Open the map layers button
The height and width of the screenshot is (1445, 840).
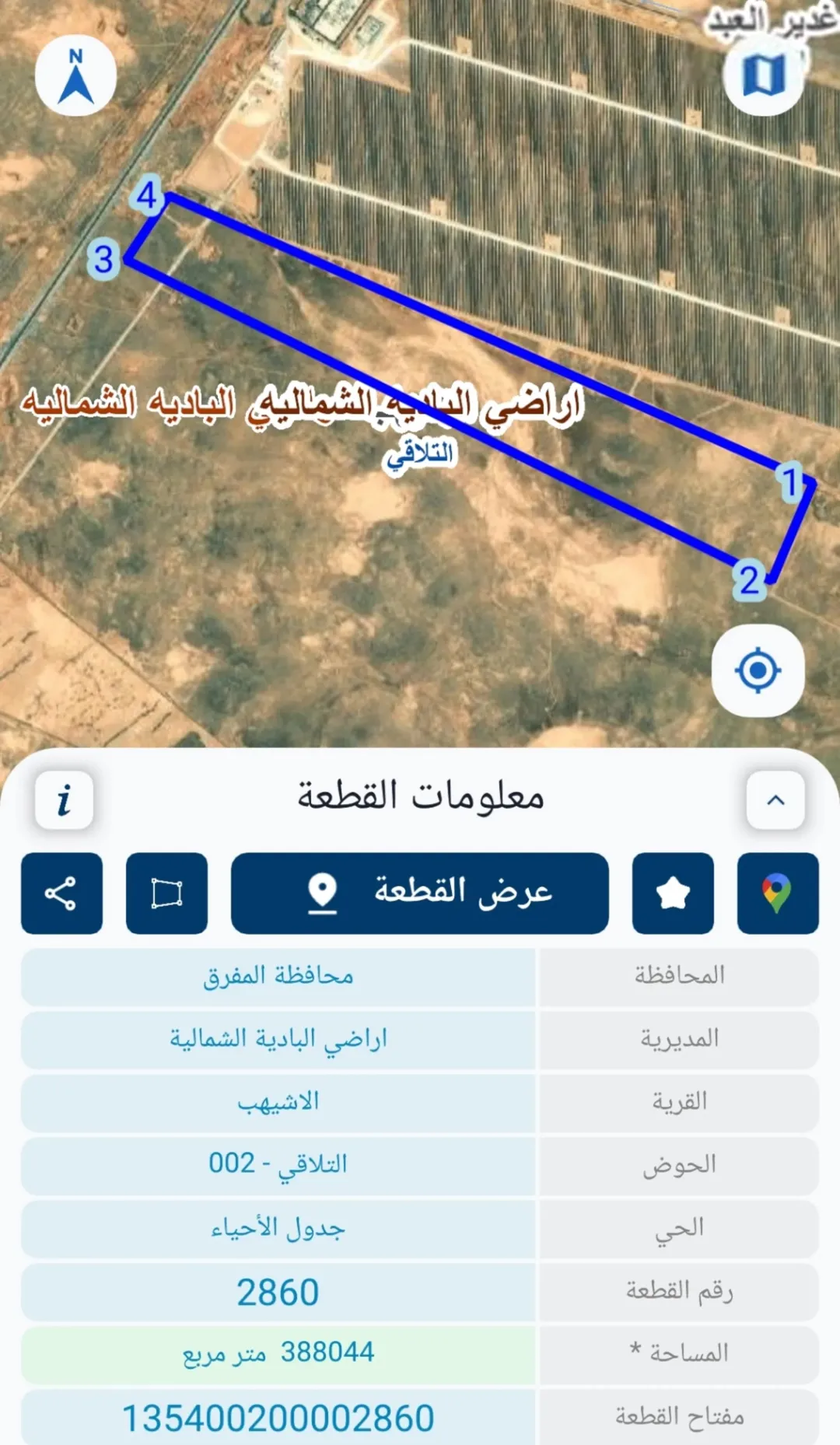click(x=764, y=75)
